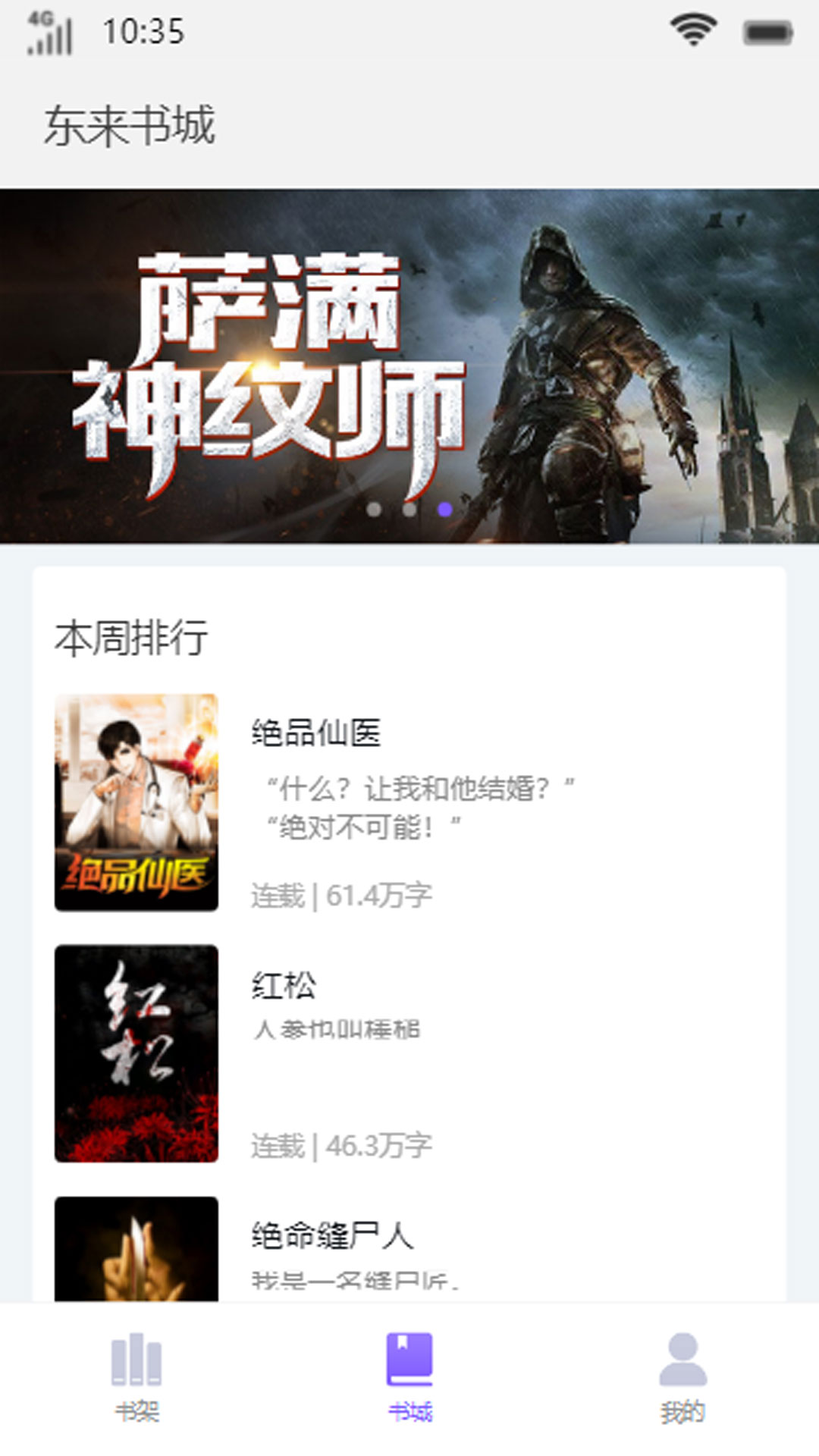Click the middle carousel indicator dot
Image resolution: width=819 pixels, height=1456 pixels.
(x=409, y=510)
